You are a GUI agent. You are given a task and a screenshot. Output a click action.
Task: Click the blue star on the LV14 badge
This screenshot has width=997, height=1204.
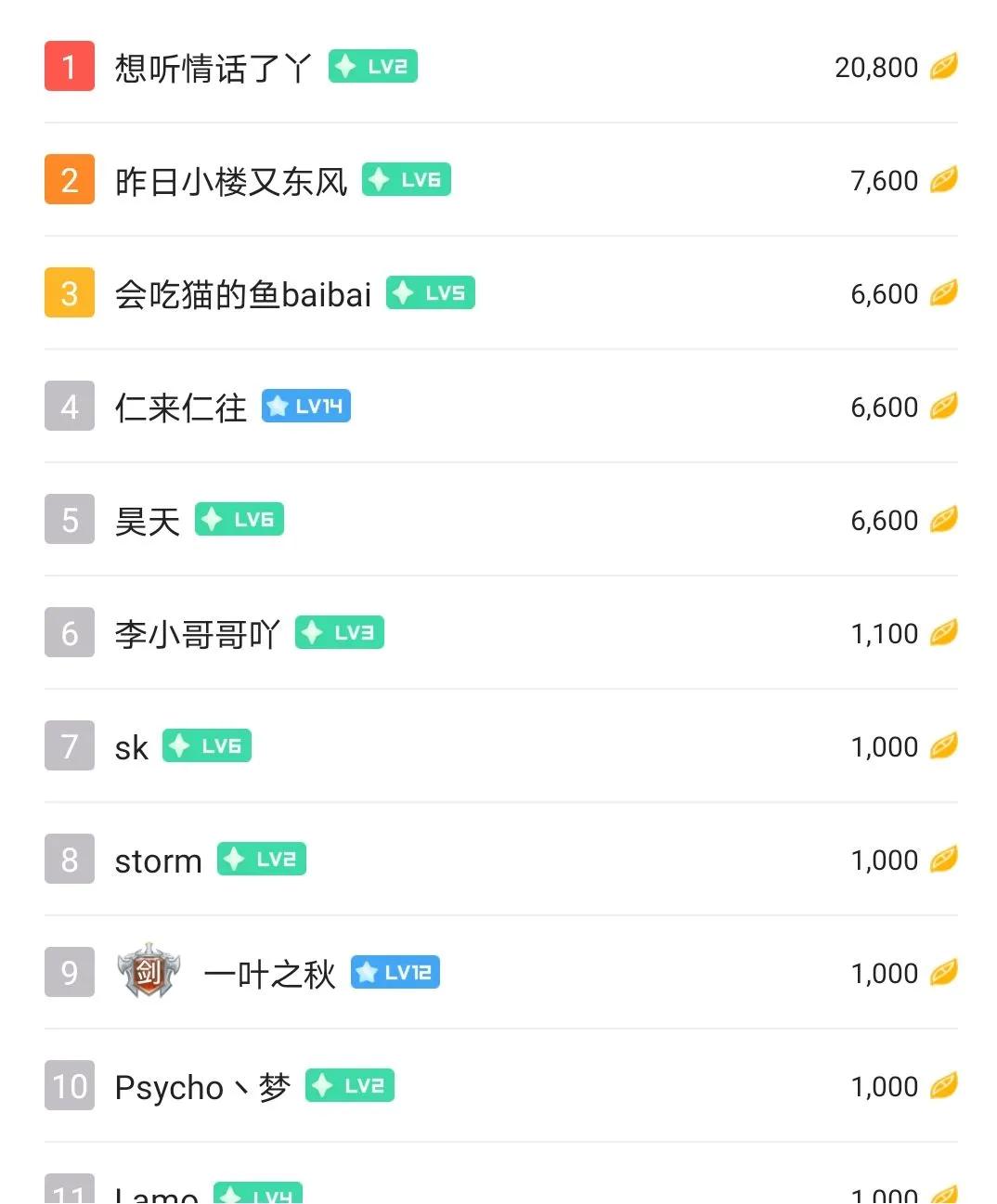point(275,405)
